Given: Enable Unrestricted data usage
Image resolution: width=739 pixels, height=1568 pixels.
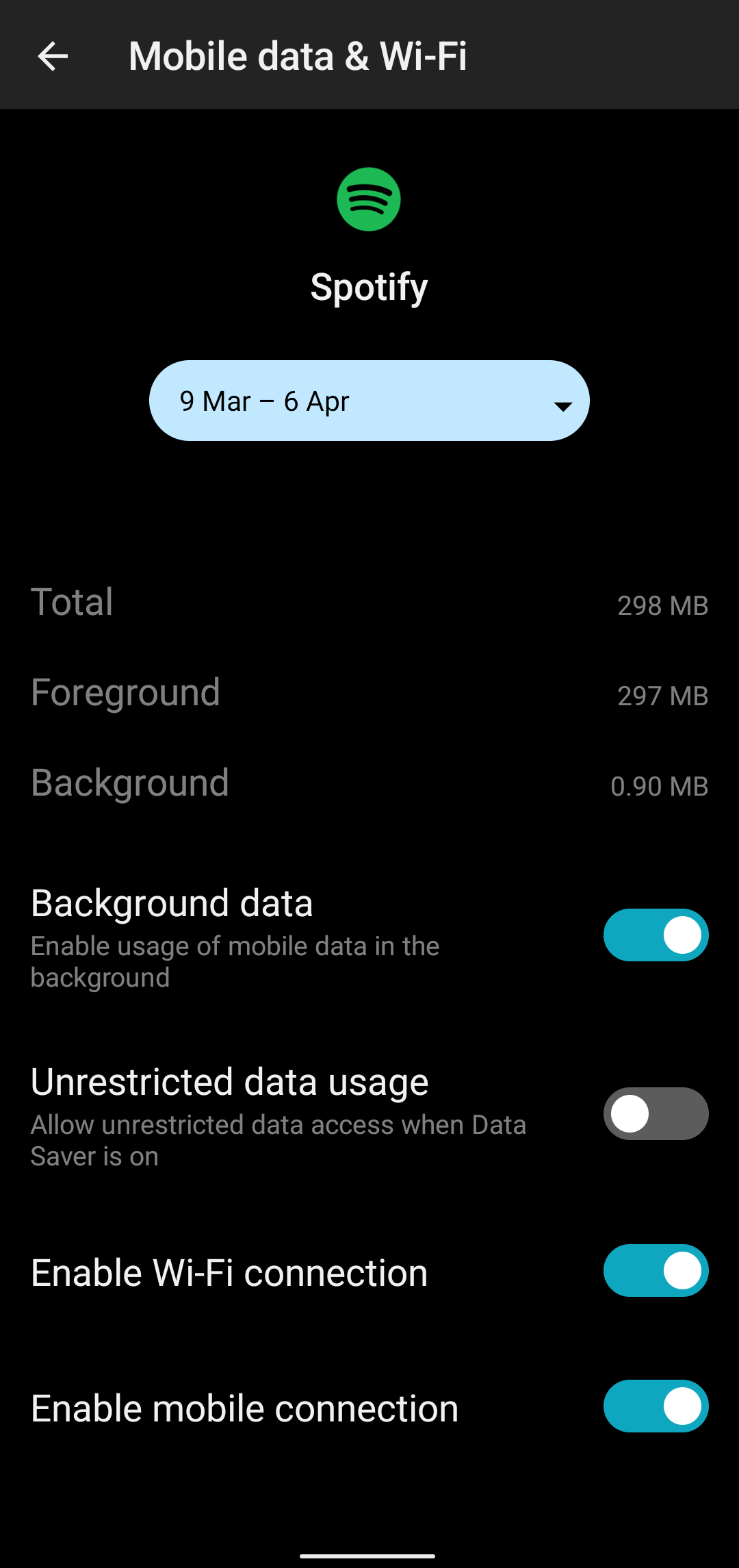Looking at the screenshot, I should click(x=655, y=1114).
